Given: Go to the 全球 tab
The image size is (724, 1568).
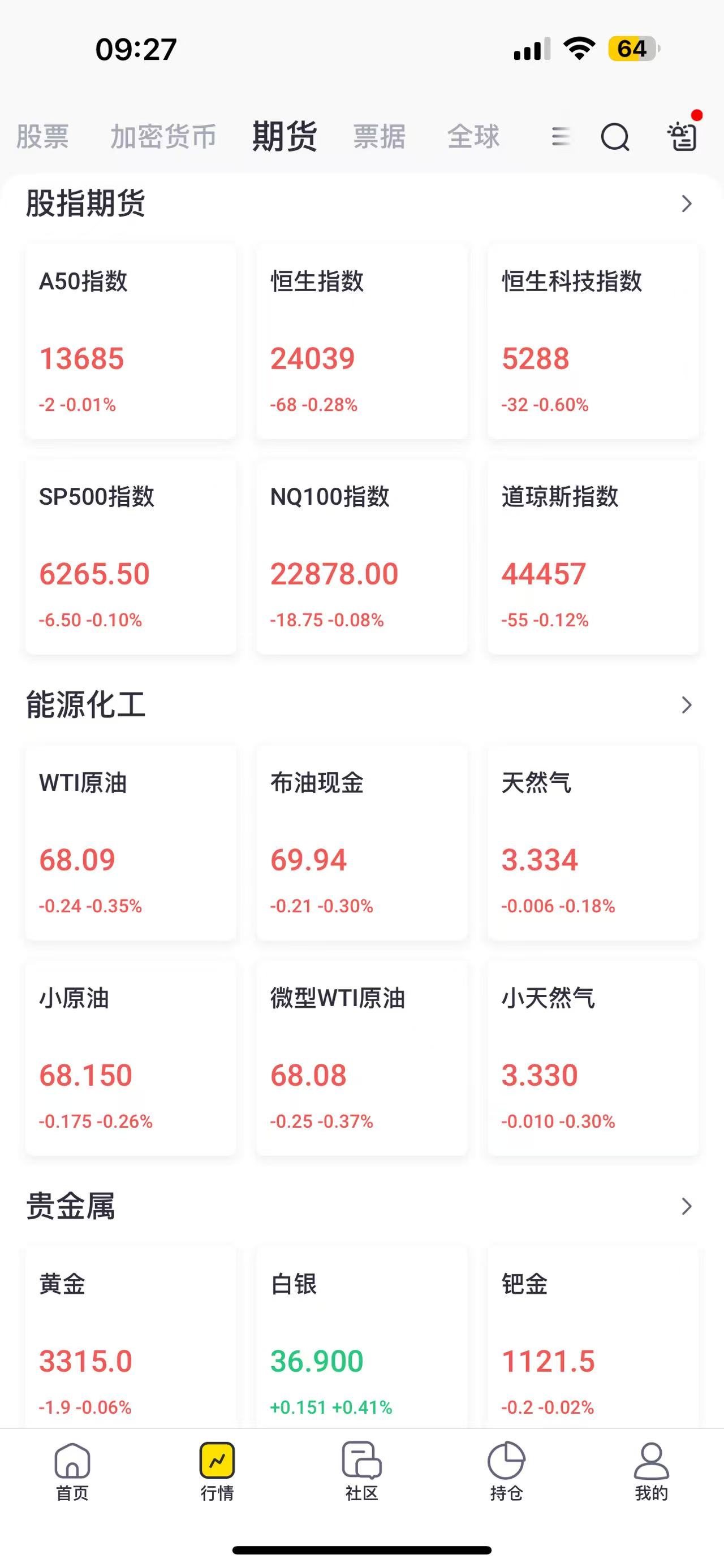Looking at the screenshot, I should click(x=474, y=136).
